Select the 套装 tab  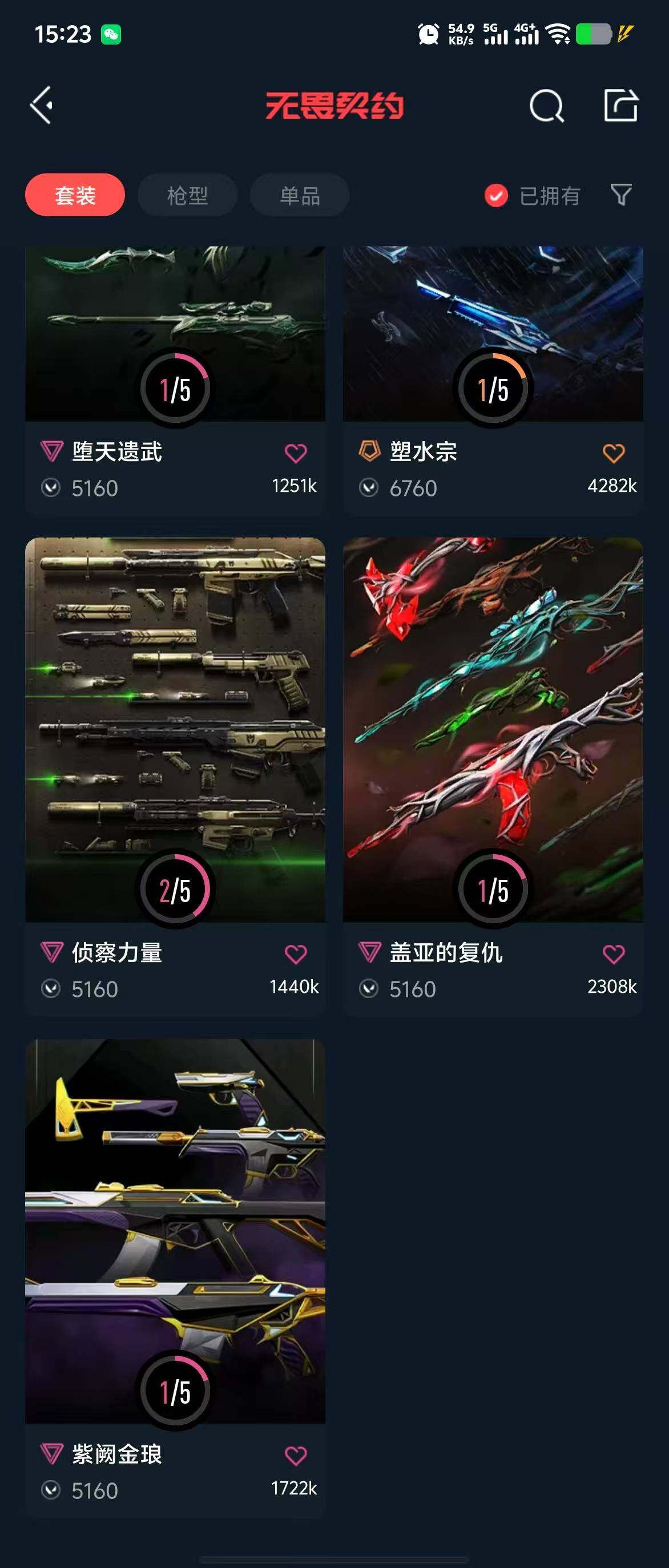tap(75, 195)
